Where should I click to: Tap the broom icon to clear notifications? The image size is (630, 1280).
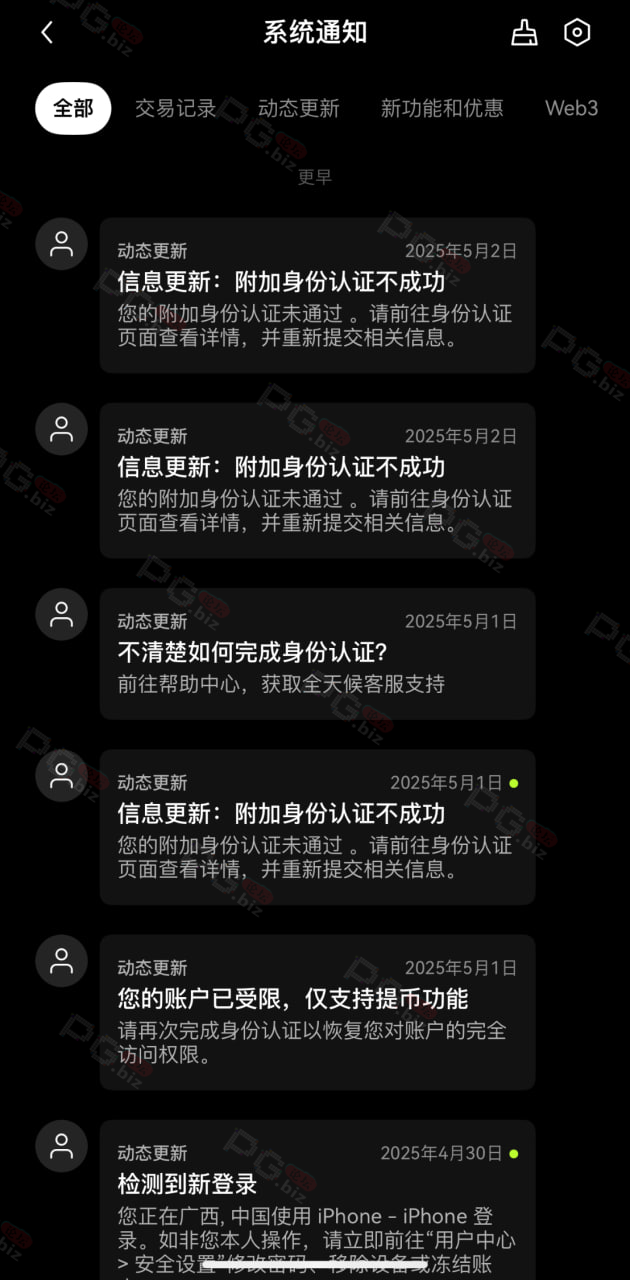(524, 33)
